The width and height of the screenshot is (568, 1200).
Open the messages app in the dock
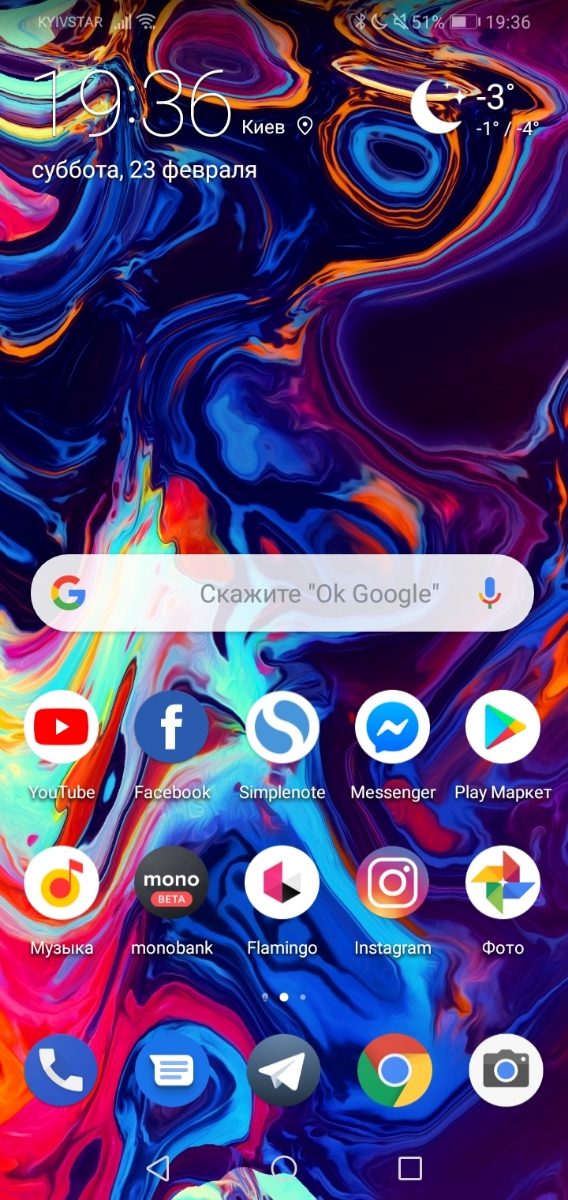pos(172,1071)
